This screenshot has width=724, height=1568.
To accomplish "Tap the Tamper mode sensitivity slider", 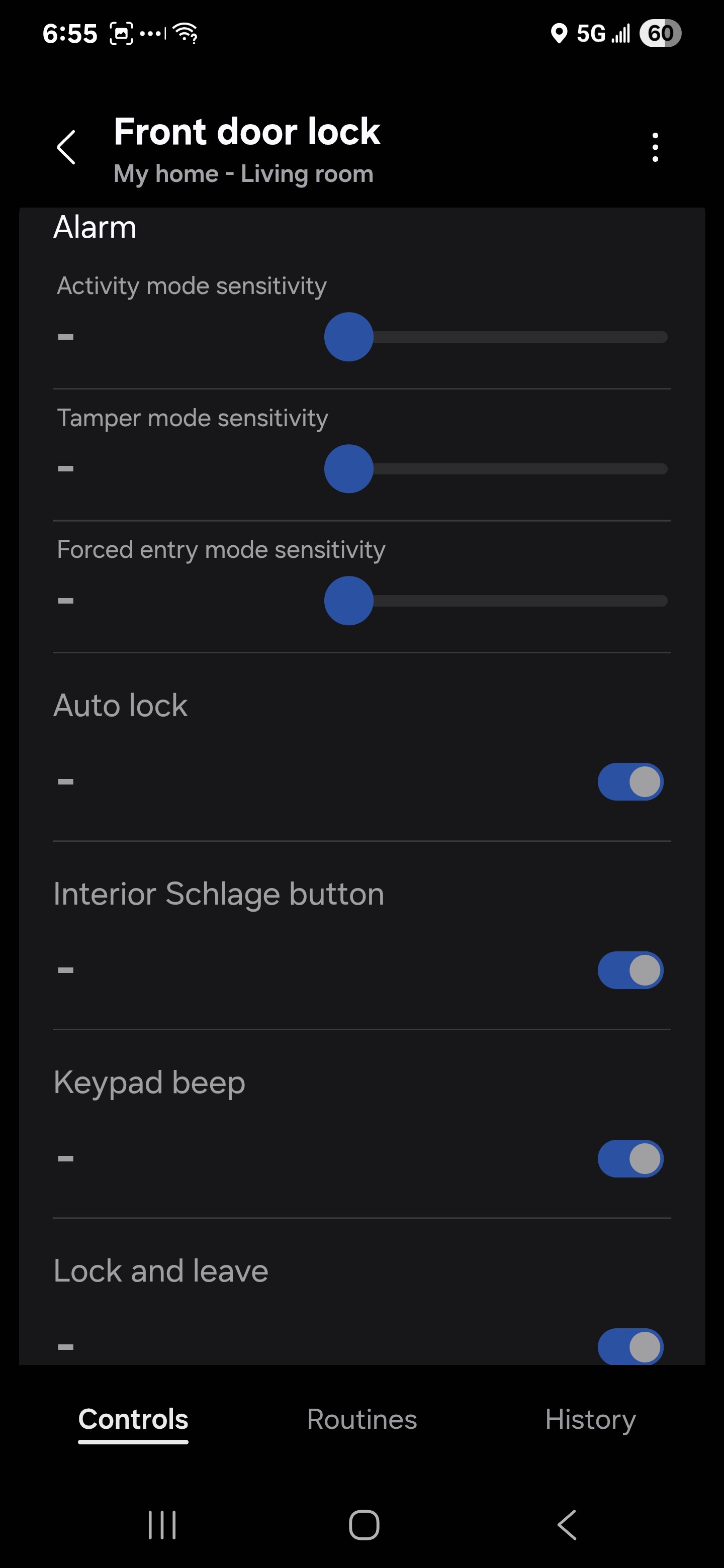I will [496, 469].
